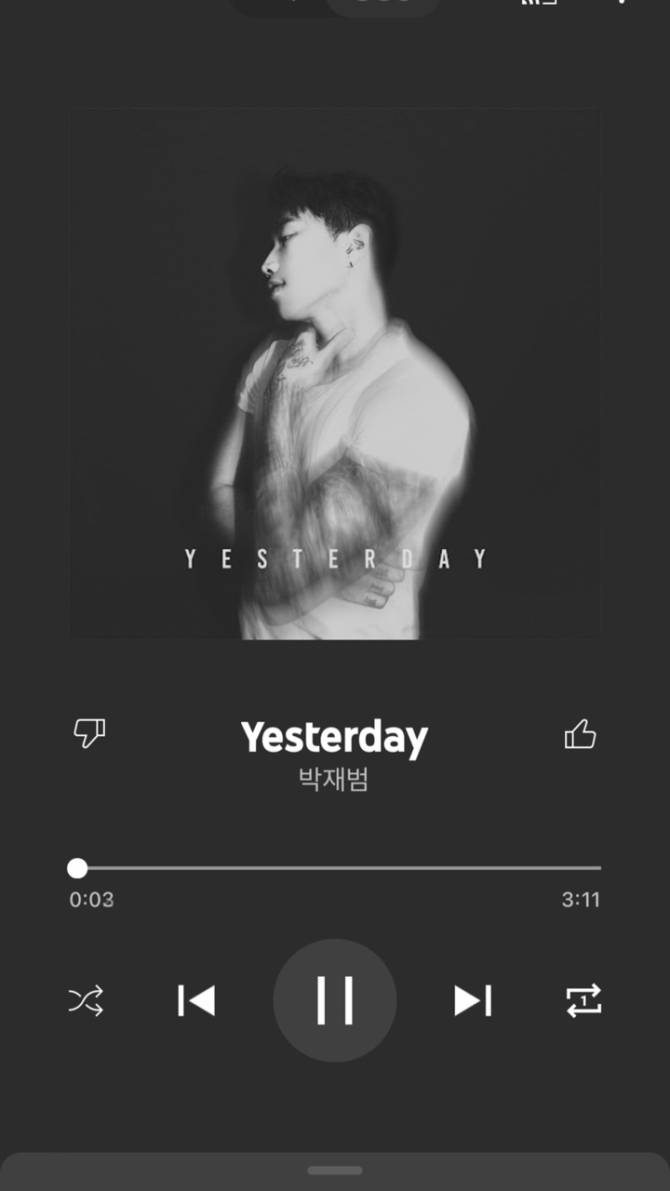The height and width of the screenshot is (1191, 670).
Task: Pause the current track
Action: (335, 1000)
